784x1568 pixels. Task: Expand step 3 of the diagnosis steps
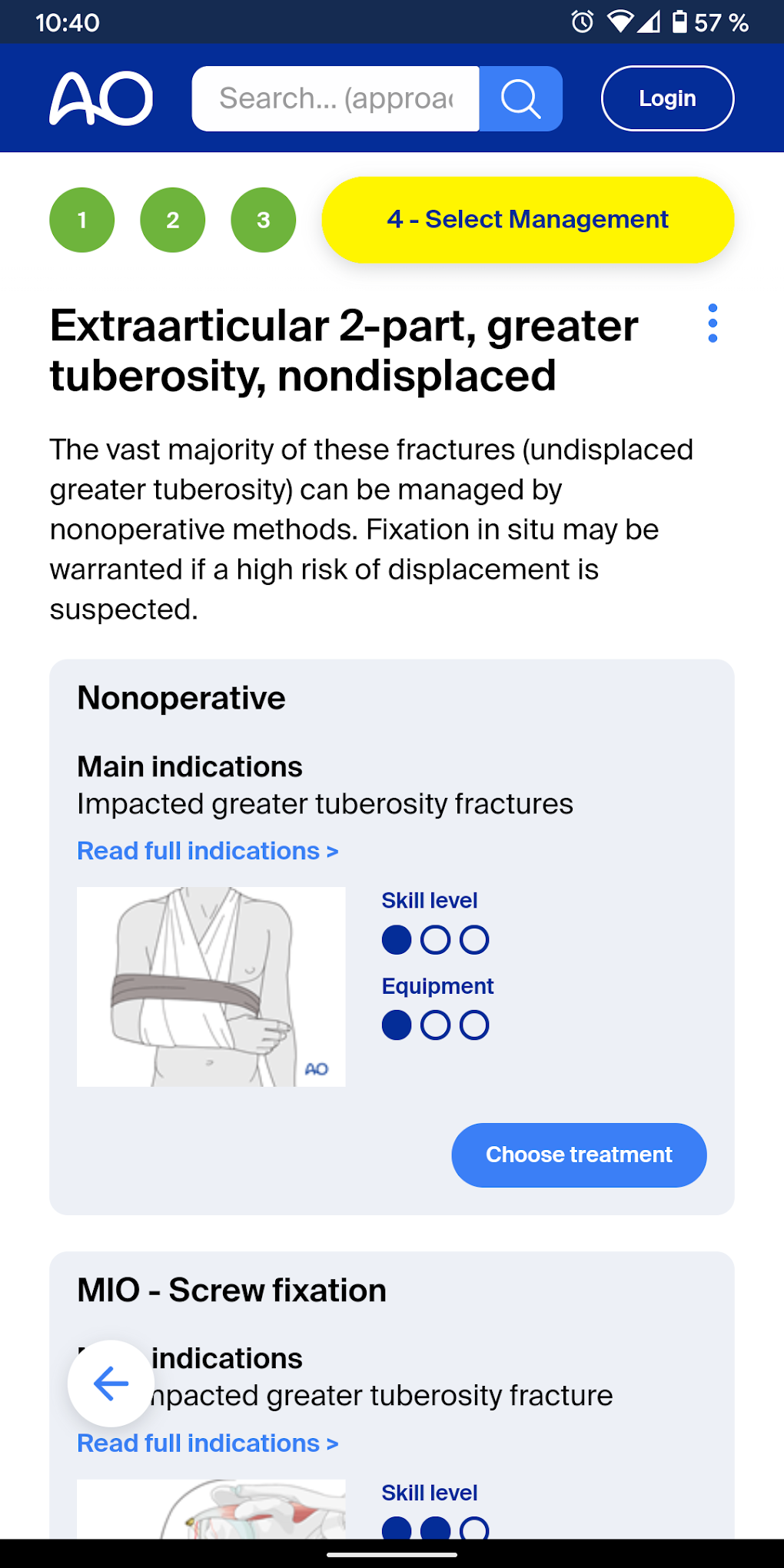click(263, 220)
